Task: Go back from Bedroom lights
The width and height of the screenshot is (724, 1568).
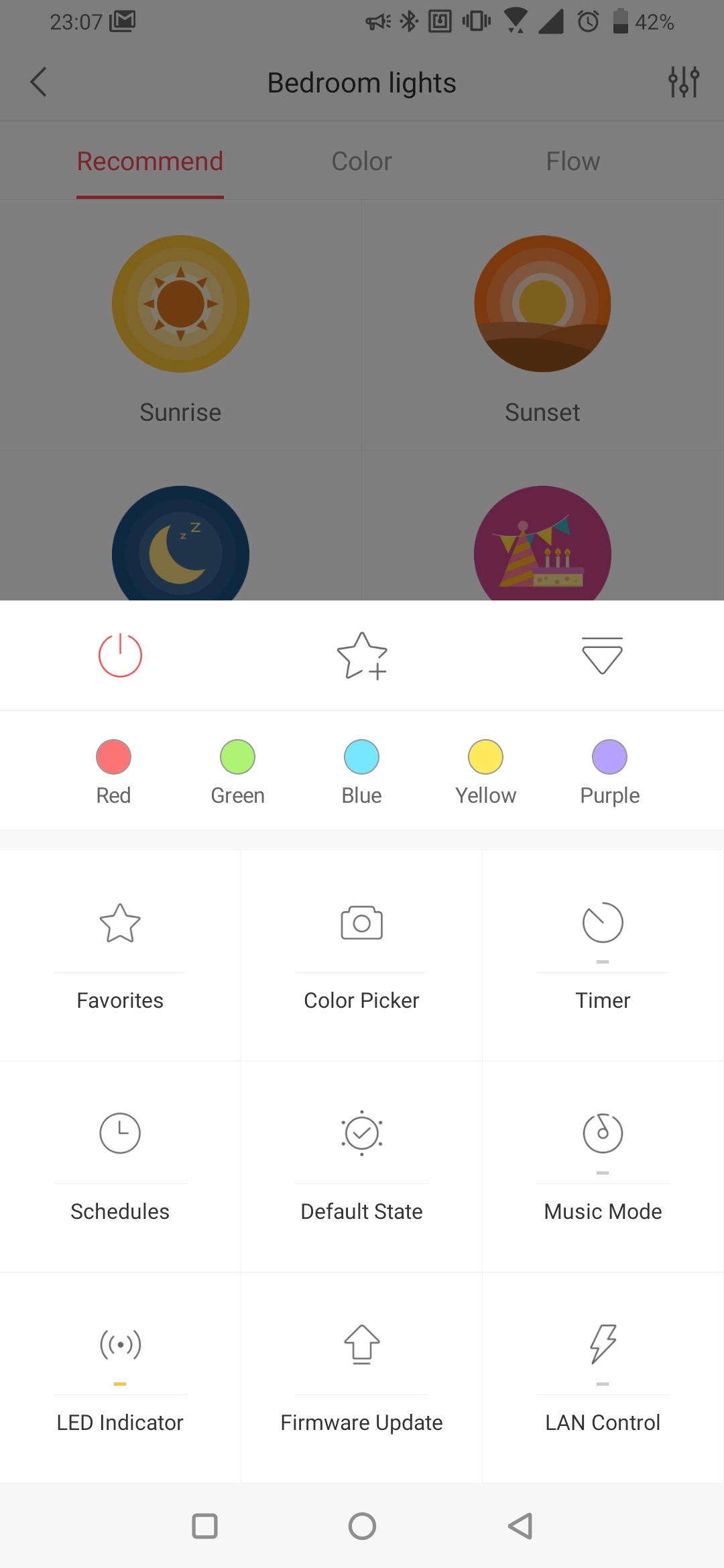Action: pos(39,82)
